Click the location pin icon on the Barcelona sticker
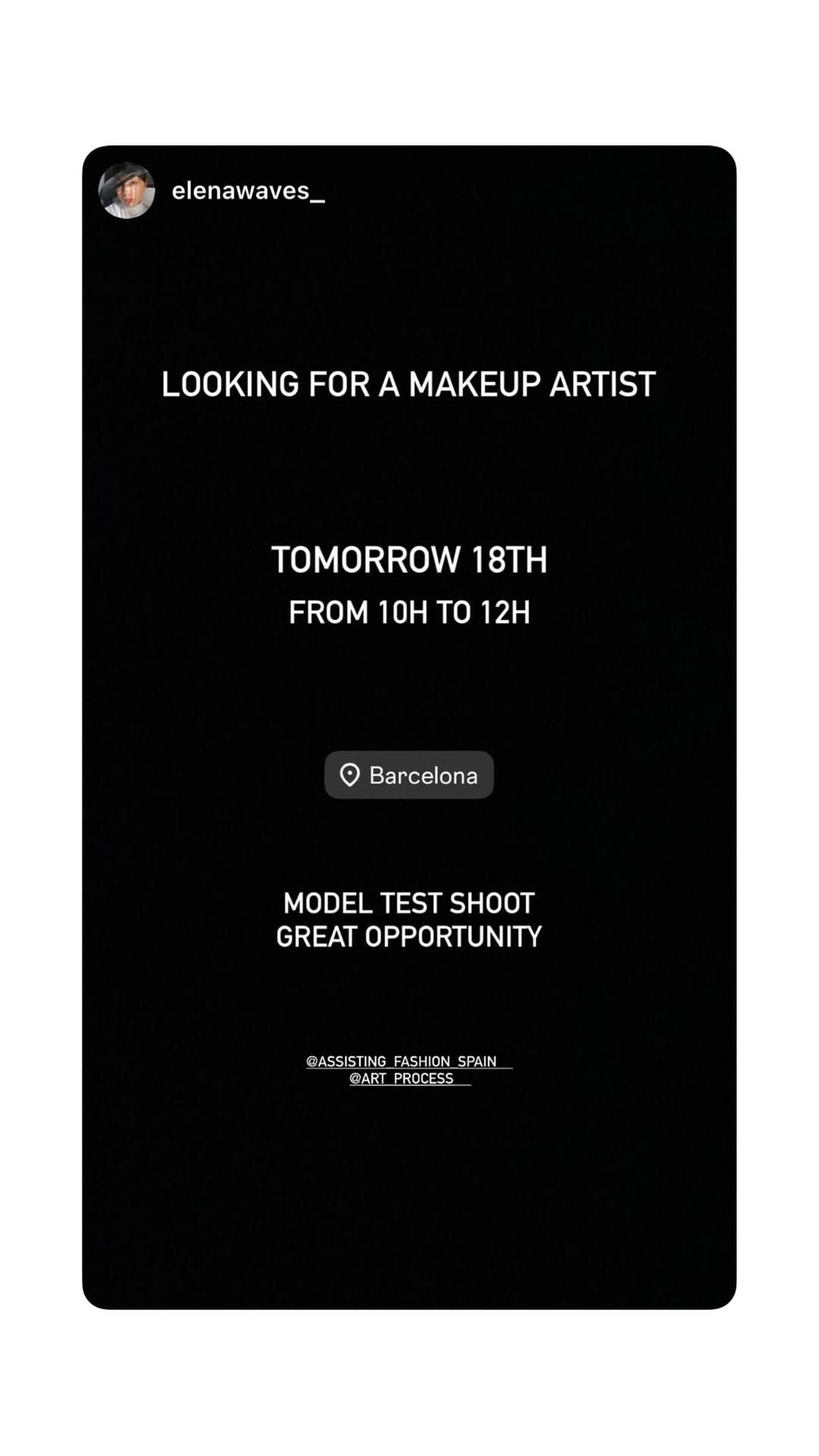Image resolution: width=819 pixels, height=1456 pixels. point(351,774)
